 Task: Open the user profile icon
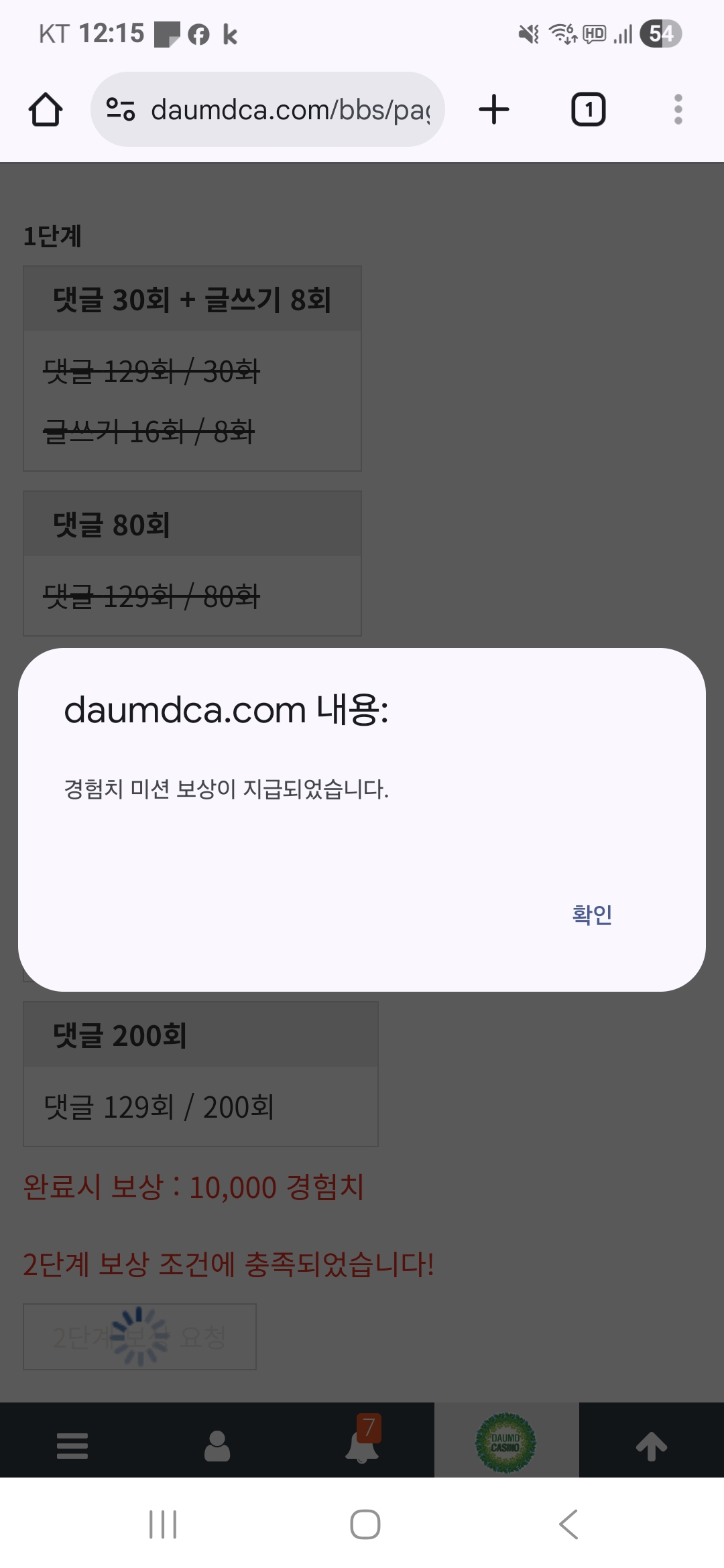(x=217, y=1445)
